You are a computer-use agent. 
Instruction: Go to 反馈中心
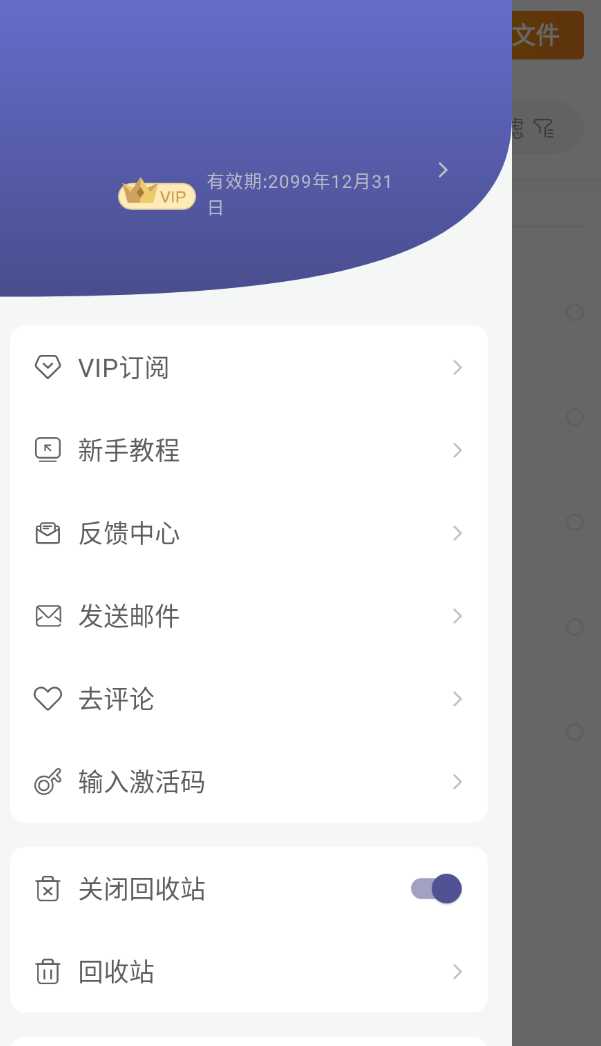248,534
